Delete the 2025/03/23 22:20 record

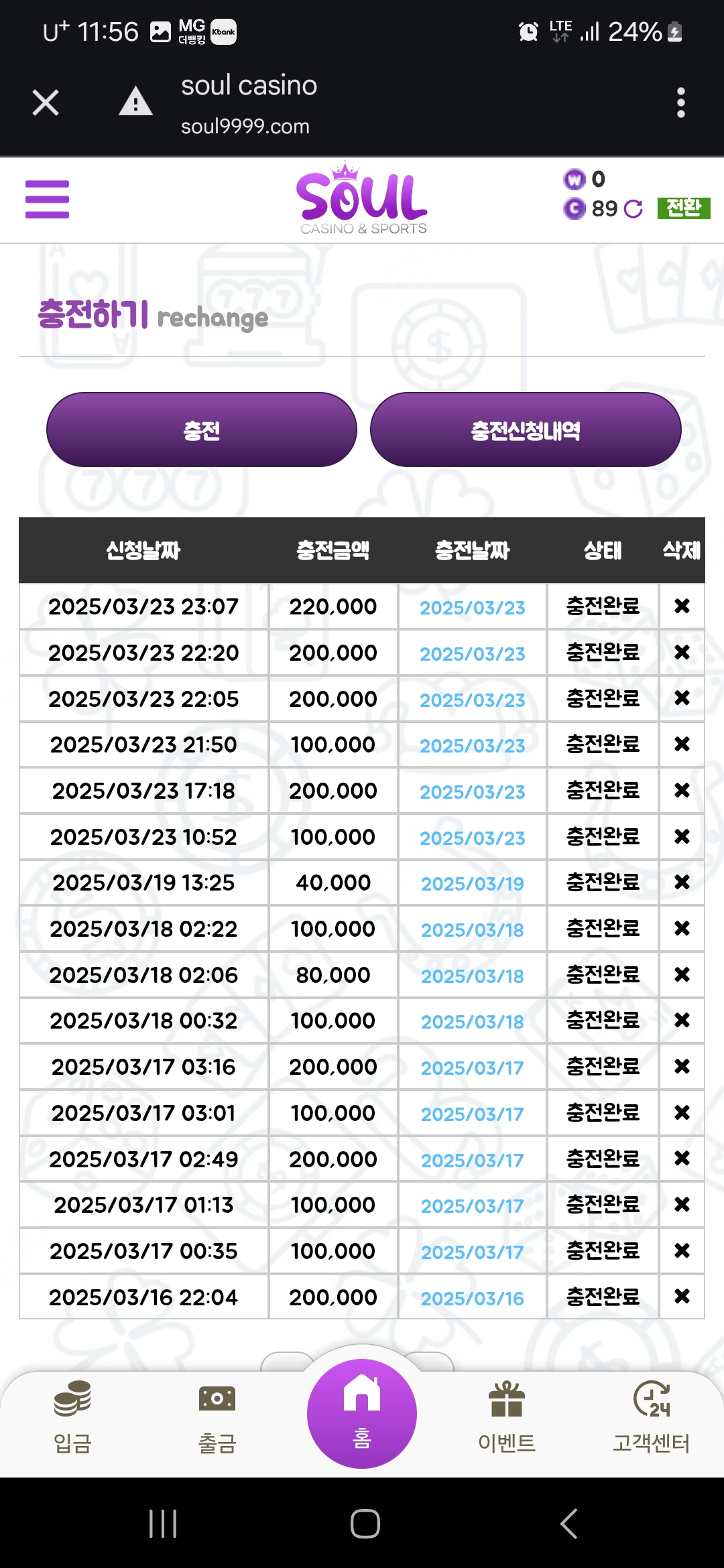click(x=682, y=652)
